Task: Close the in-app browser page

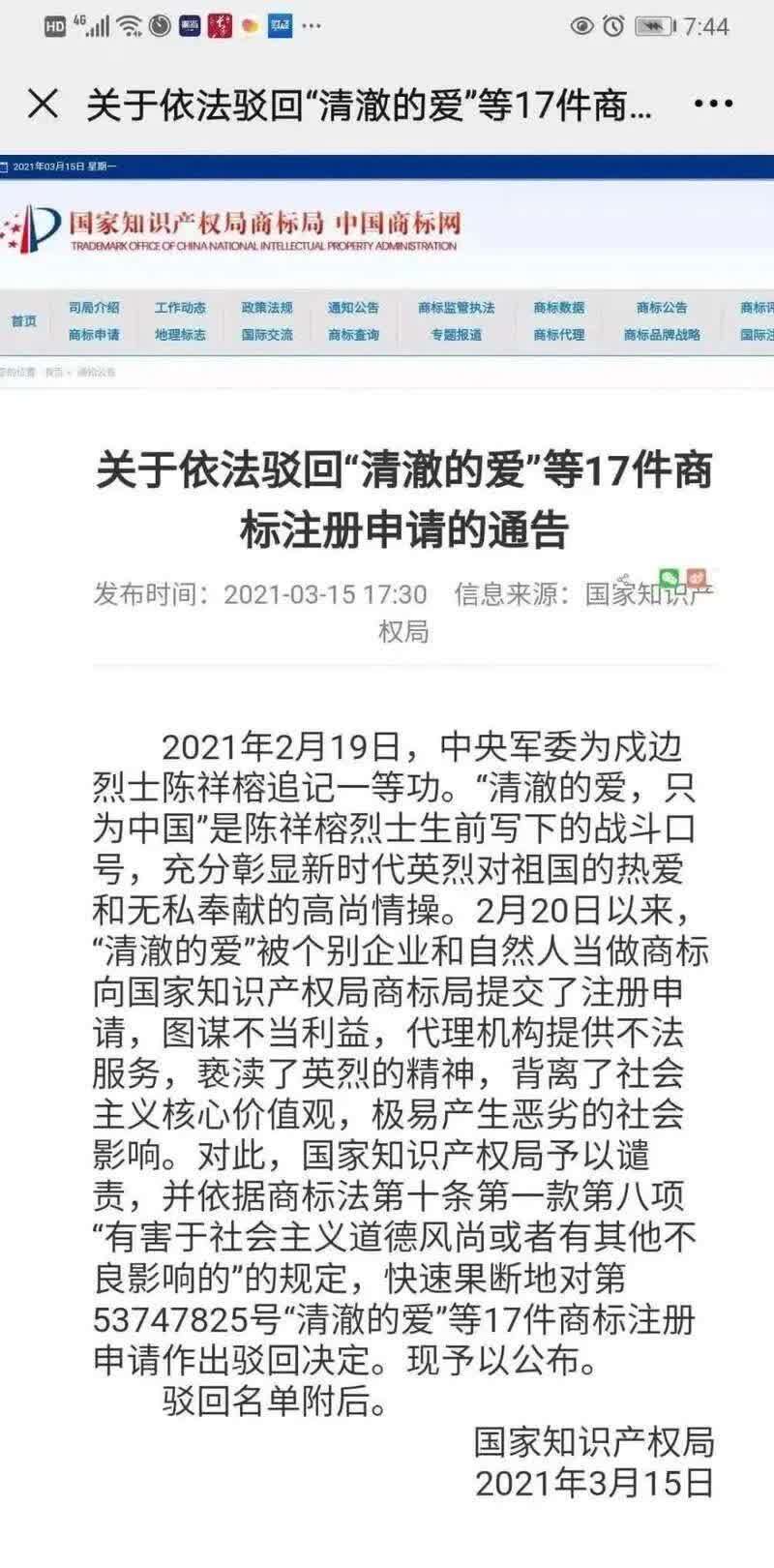Action: (43, 104)
